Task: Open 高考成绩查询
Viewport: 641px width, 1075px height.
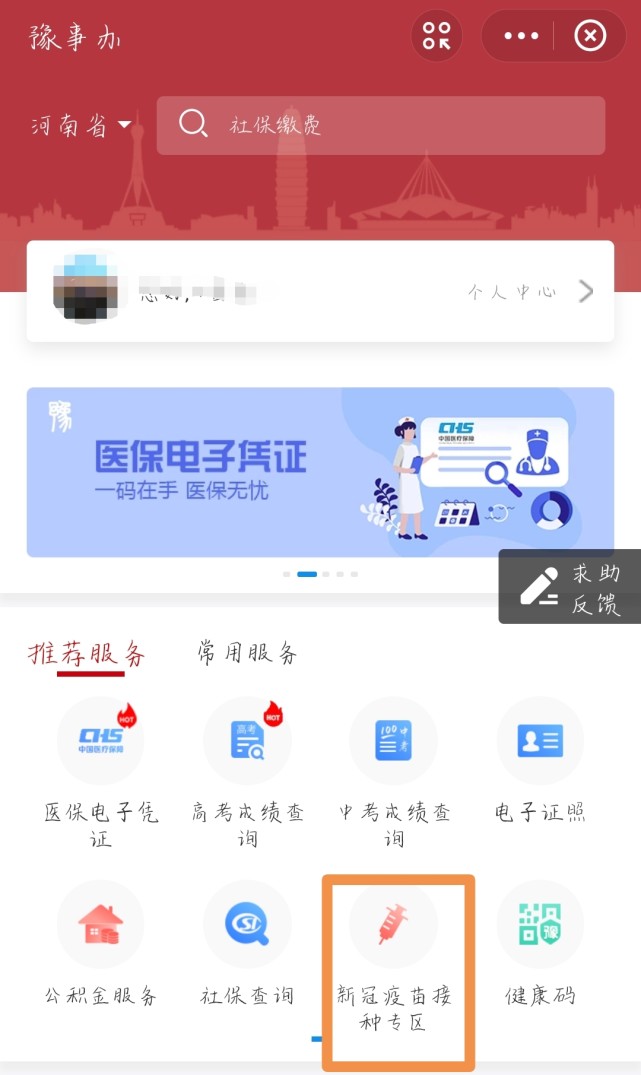Action: pyautogui.click(x=247, y=773)
